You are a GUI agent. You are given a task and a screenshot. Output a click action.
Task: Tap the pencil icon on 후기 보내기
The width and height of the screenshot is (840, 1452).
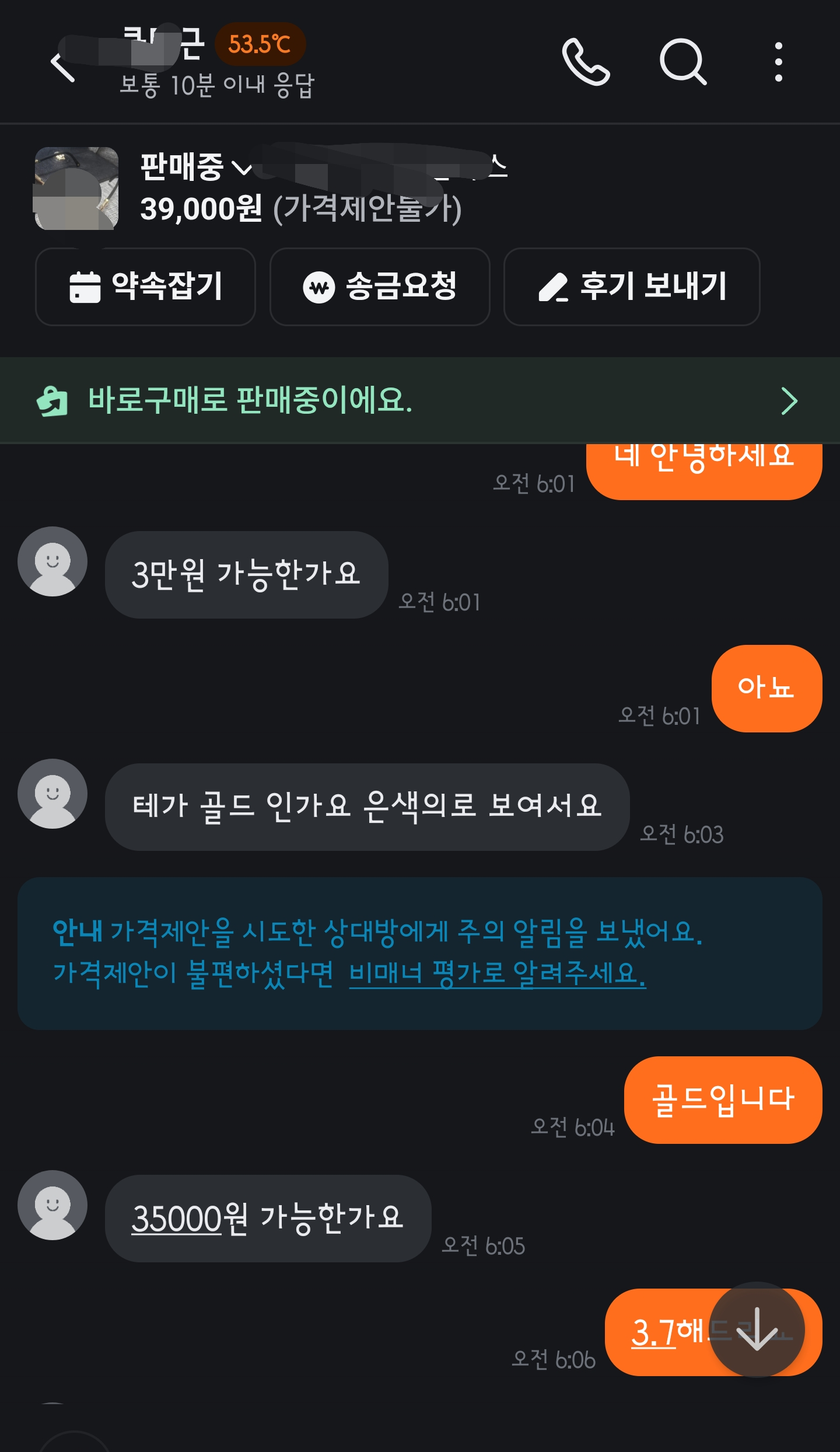click(554, 287)
